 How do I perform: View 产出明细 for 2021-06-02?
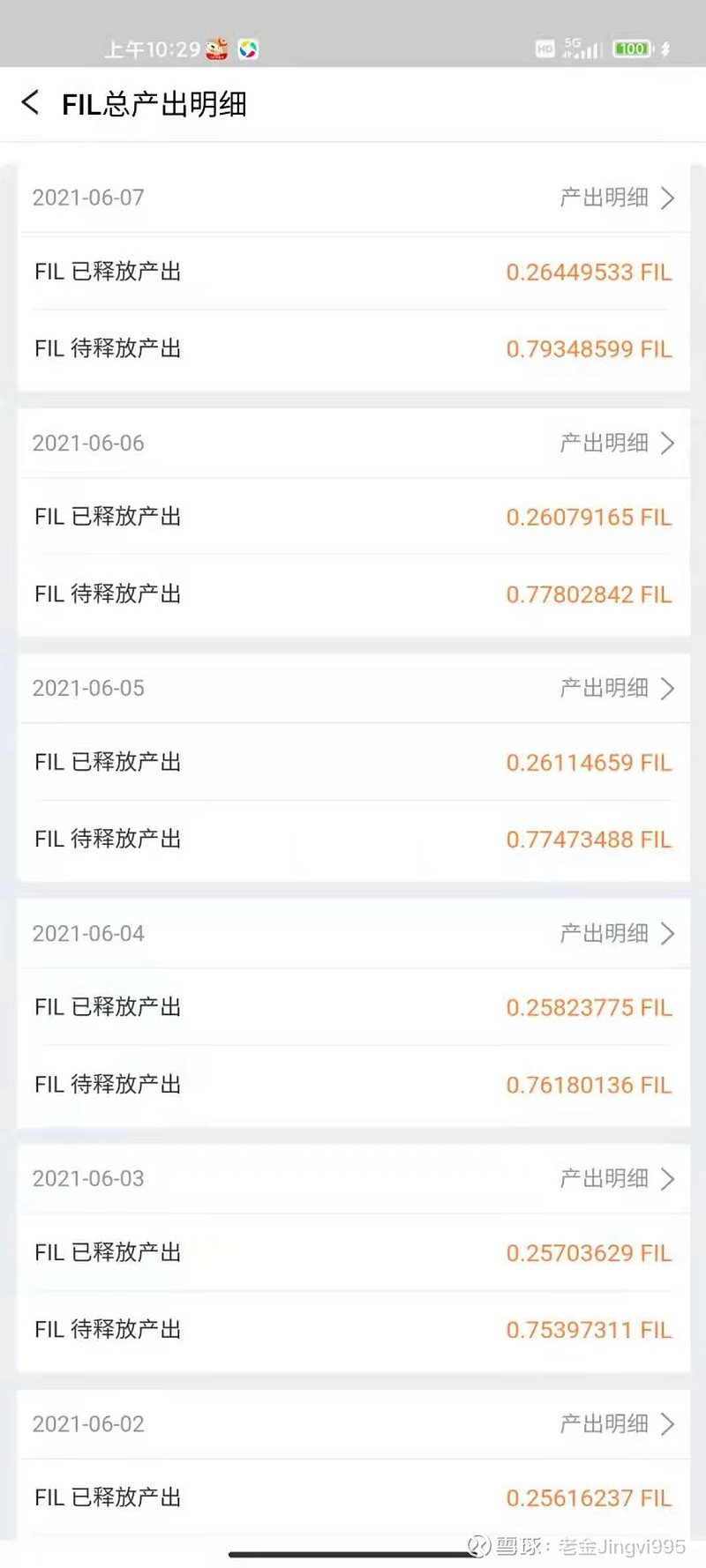pos(616,1423)
